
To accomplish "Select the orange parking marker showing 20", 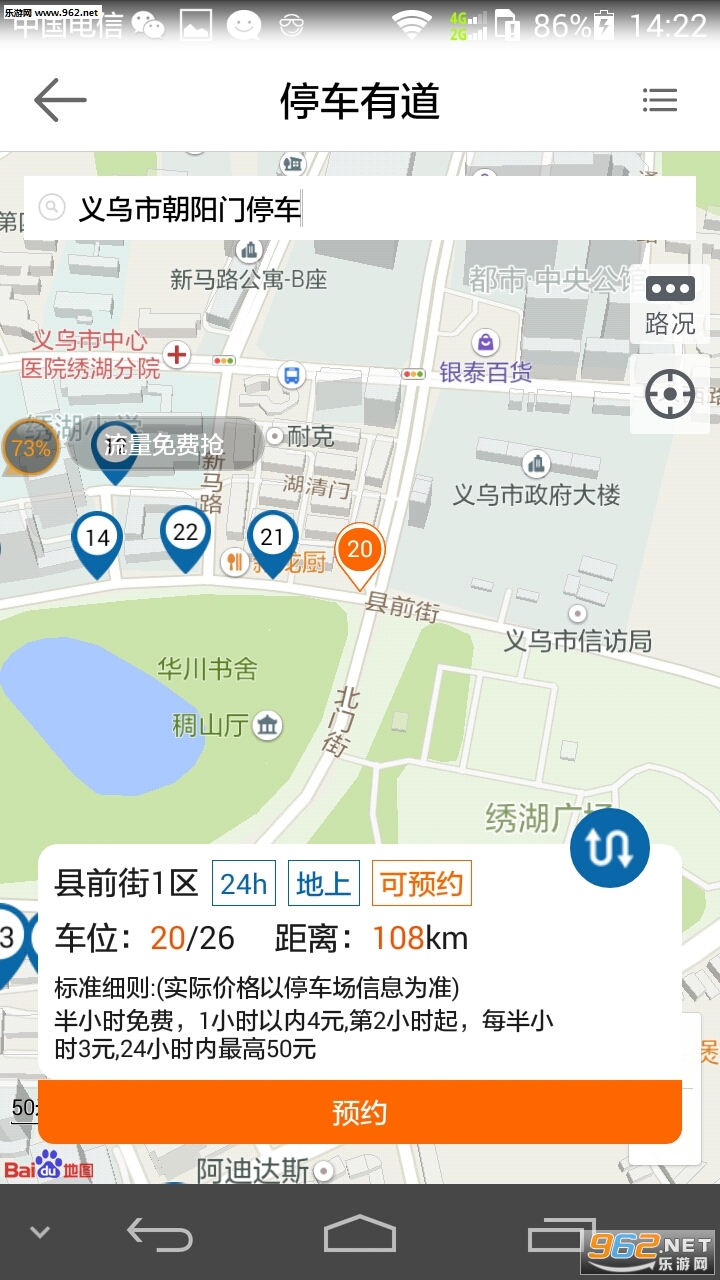I will coord(360,550).
